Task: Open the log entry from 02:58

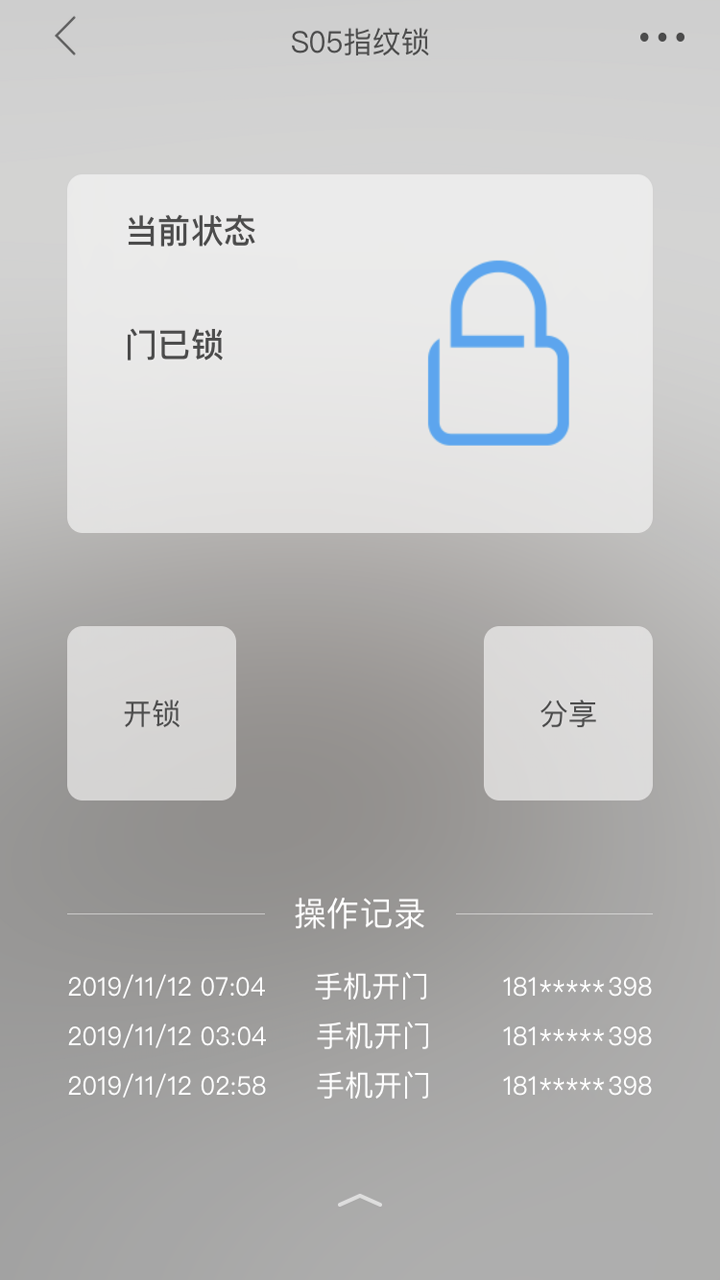Action: pyautogui.click(x=360, y=1085)
